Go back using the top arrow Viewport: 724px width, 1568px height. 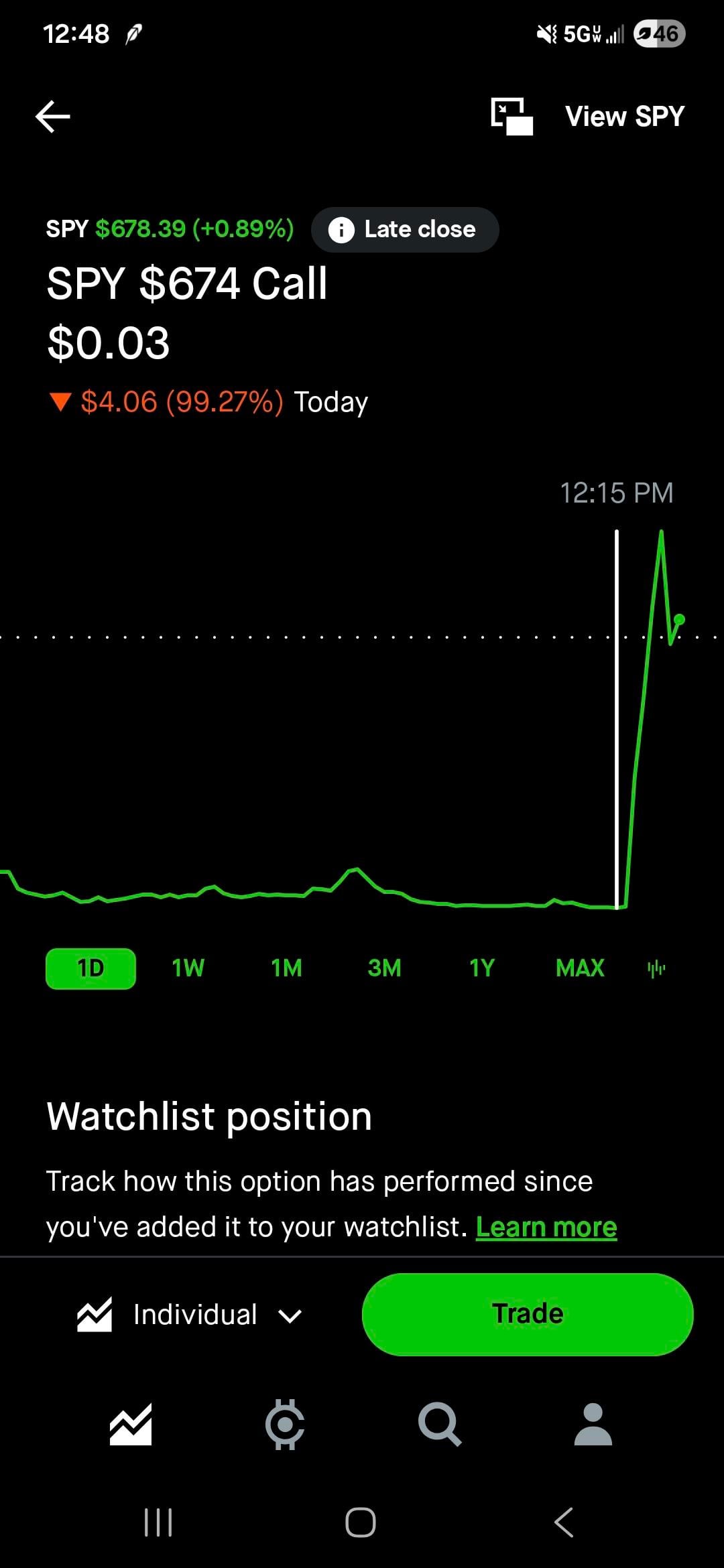(x=53, y=117)
